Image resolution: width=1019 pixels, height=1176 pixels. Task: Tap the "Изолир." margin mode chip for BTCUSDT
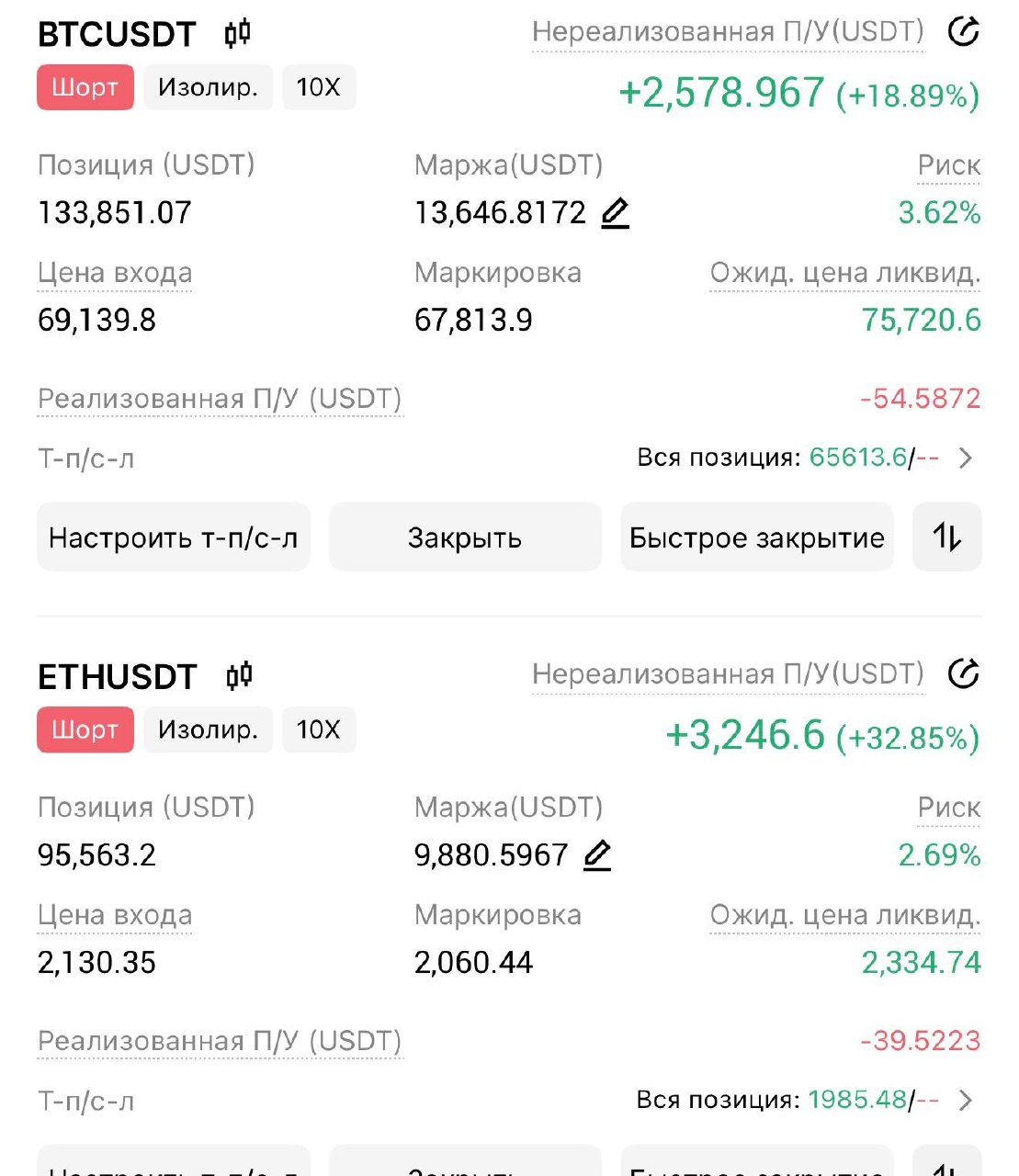pyautogui.click(x=208, y=87)
